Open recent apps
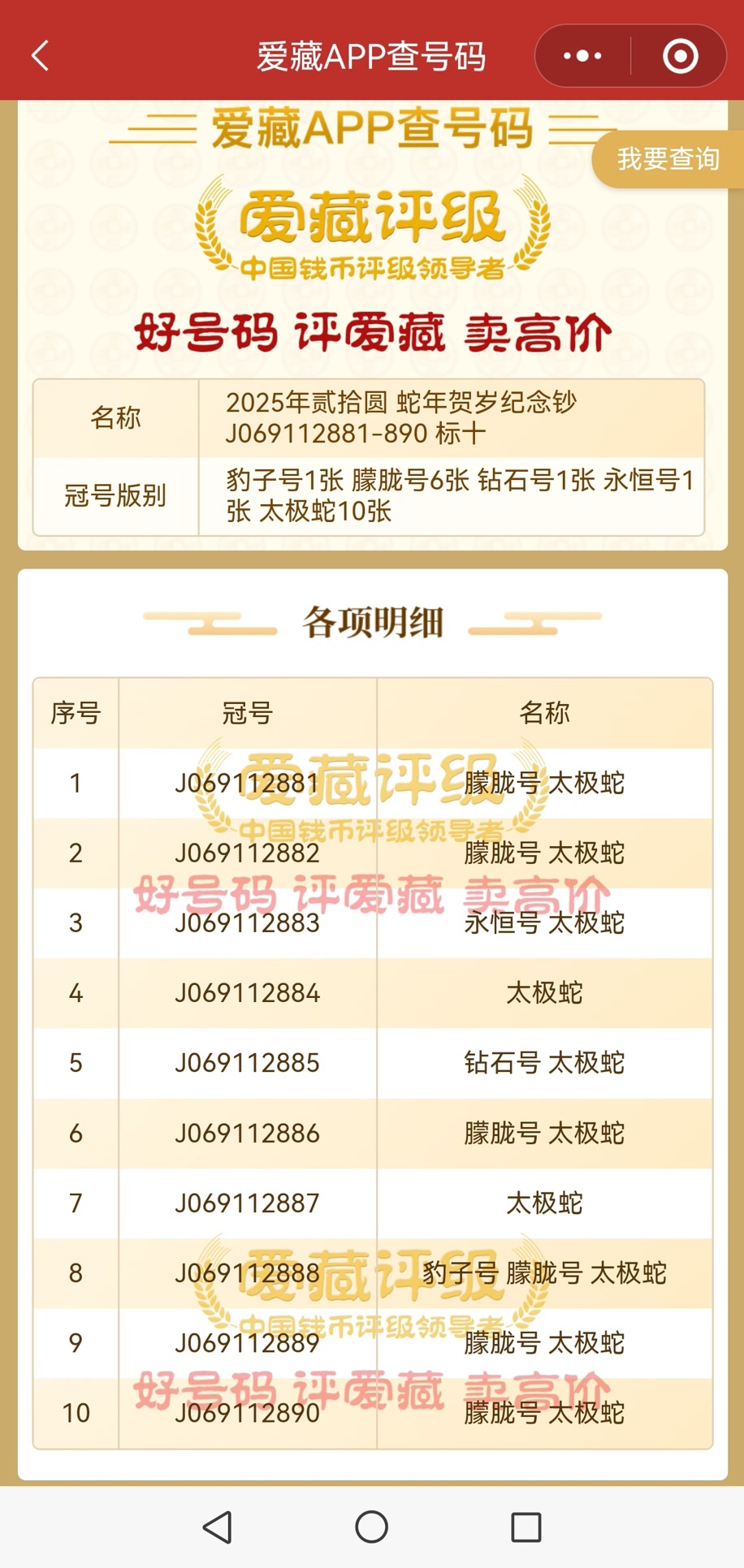 click(x=526, y=1527)
